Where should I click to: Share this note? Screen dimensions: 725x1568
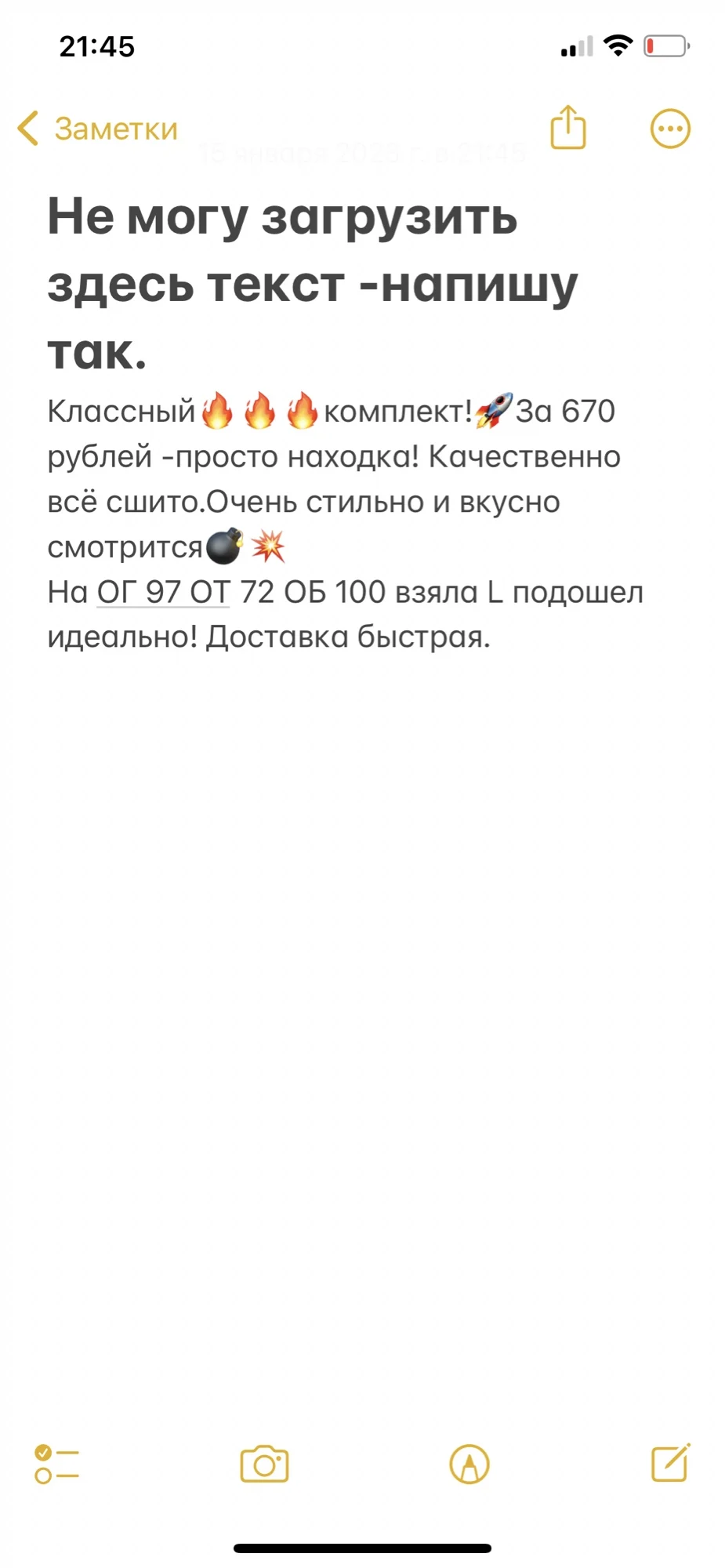pyautogui.click(x=568, y=127)
